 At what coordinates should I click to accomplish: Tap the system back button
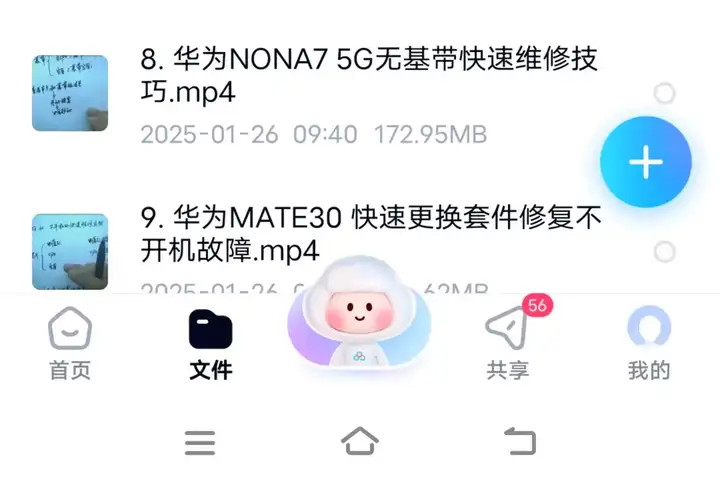point(519,440)
